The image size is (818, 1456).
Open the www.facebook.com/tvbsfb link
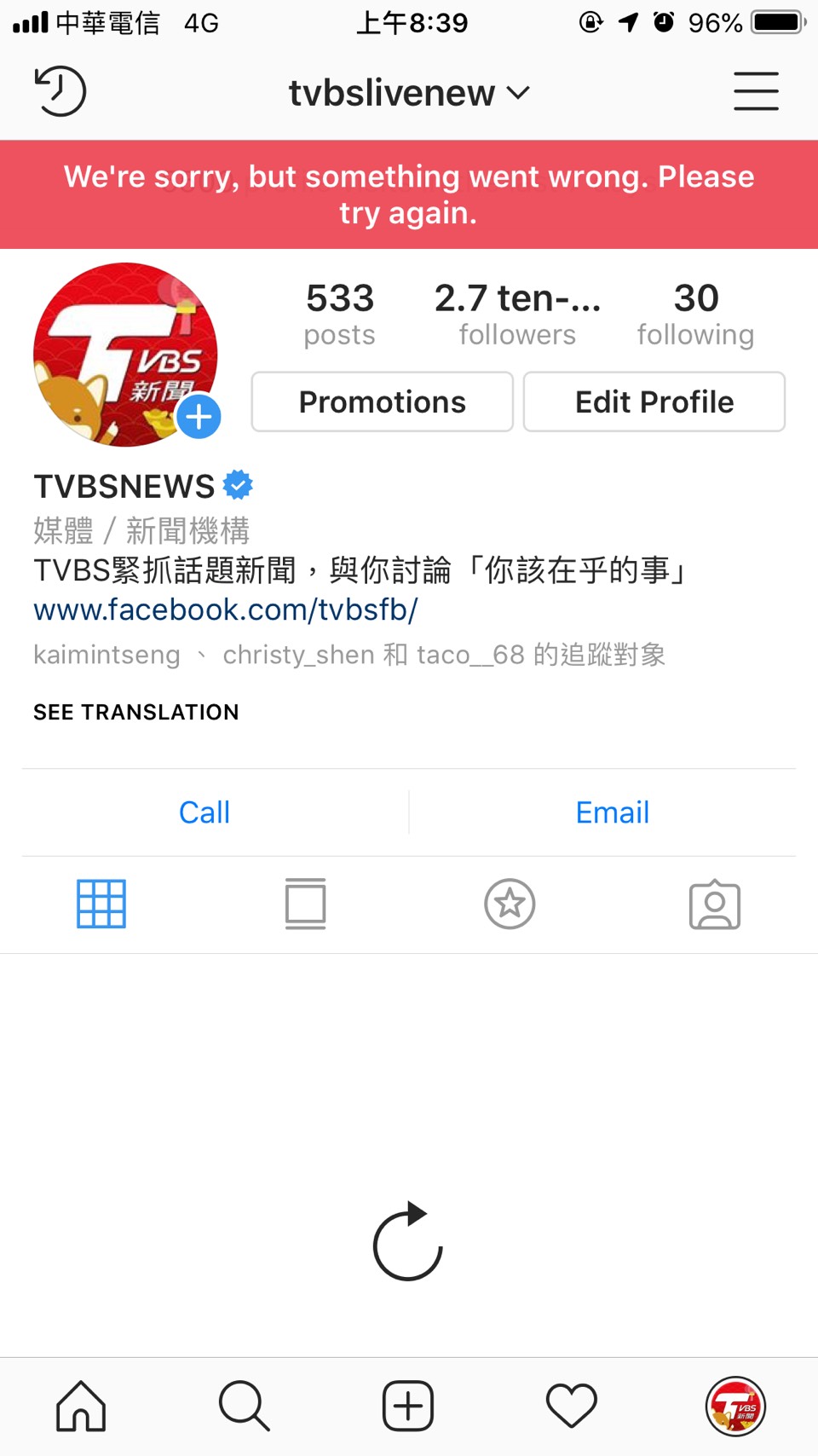[x=223, y=609]
